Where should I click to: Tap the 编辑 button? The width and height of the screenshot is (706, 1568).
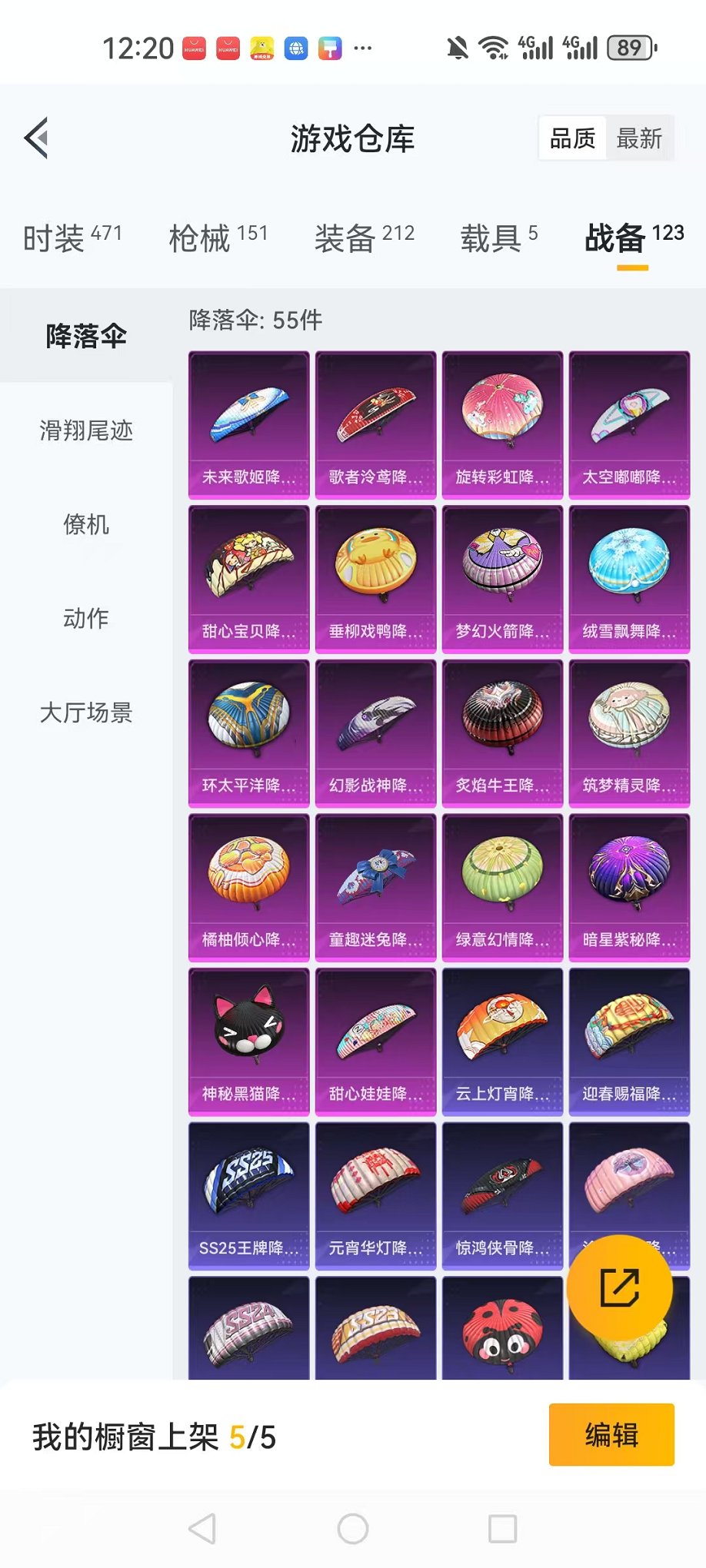611,1435
